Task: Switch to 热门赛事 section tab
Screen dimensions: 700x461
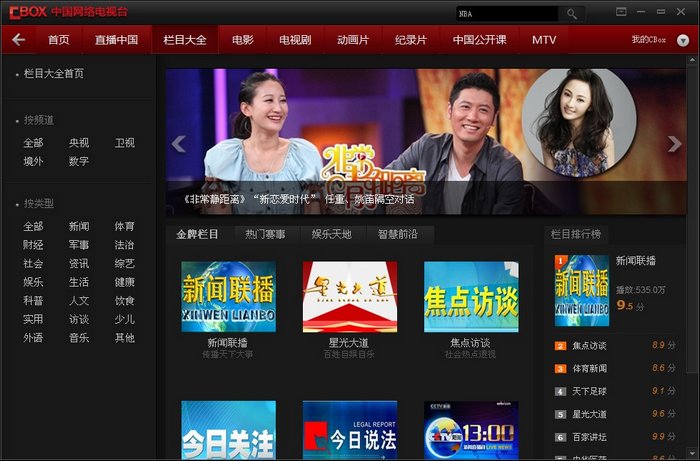Action: pyautogui.click(x=265, y=234)
